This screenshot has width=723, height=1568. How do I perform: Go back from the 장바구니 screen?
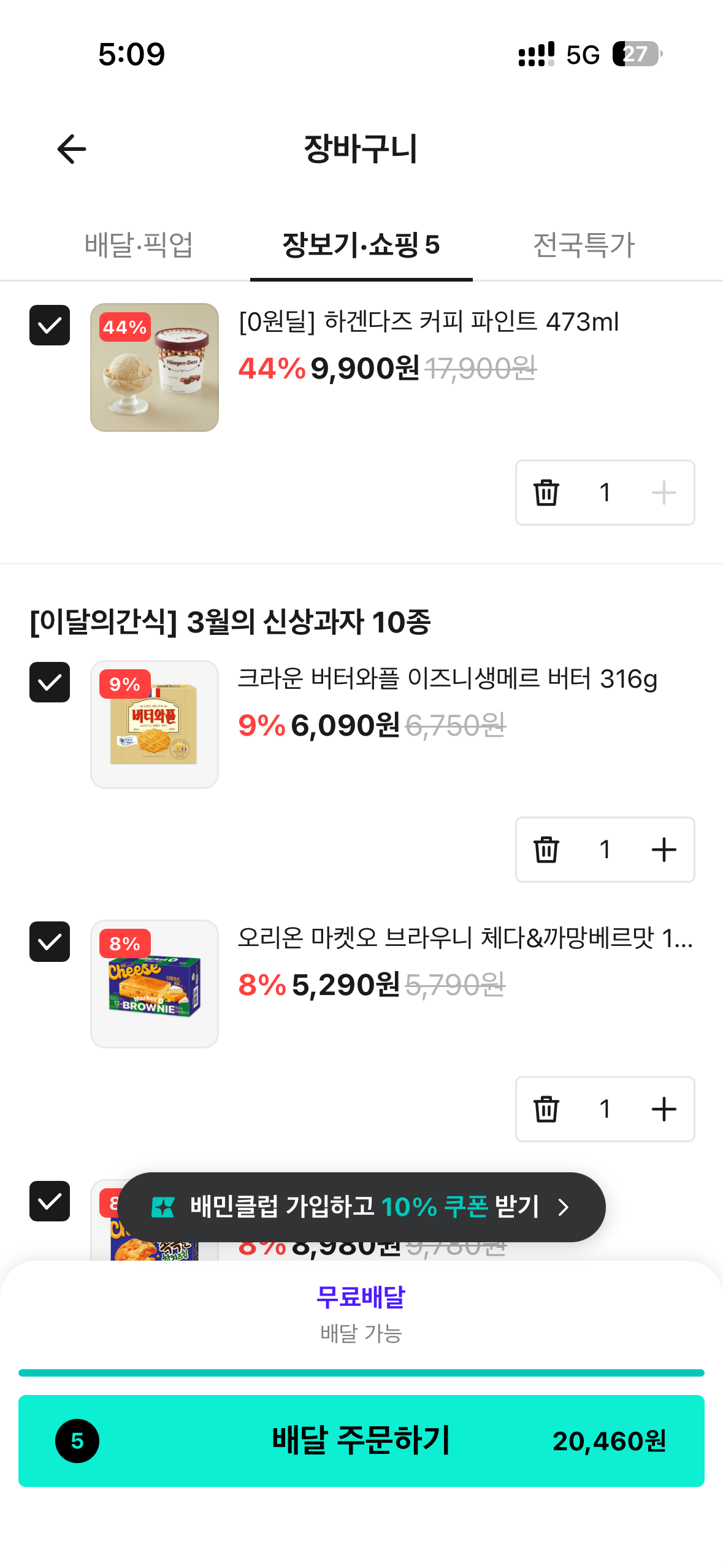[72, 149]
